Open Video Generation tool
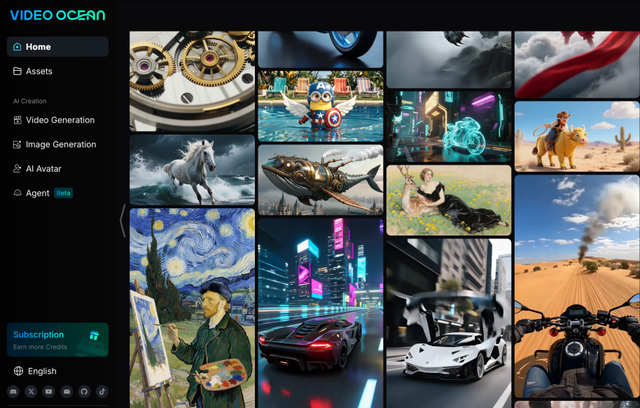 coord(59,120)
